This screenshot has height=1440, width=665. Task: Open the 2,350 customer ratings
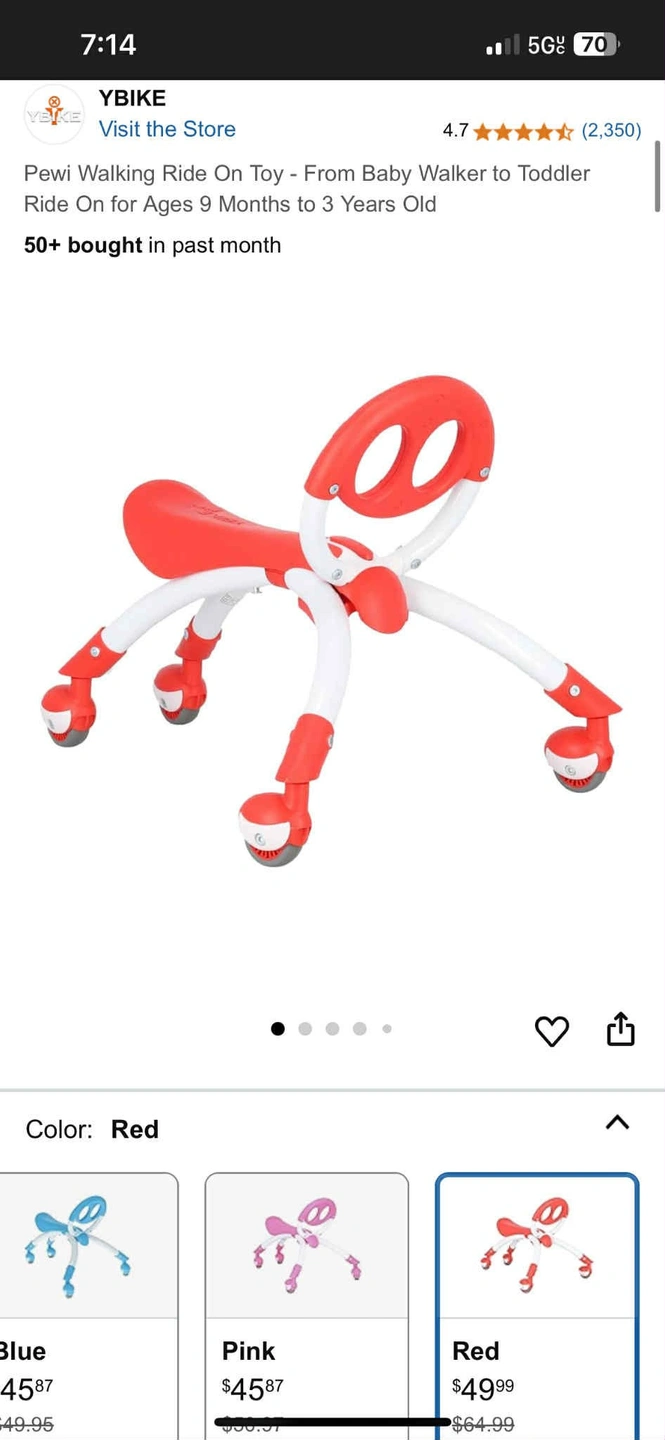pyautogui.click(x=611, y=130)
